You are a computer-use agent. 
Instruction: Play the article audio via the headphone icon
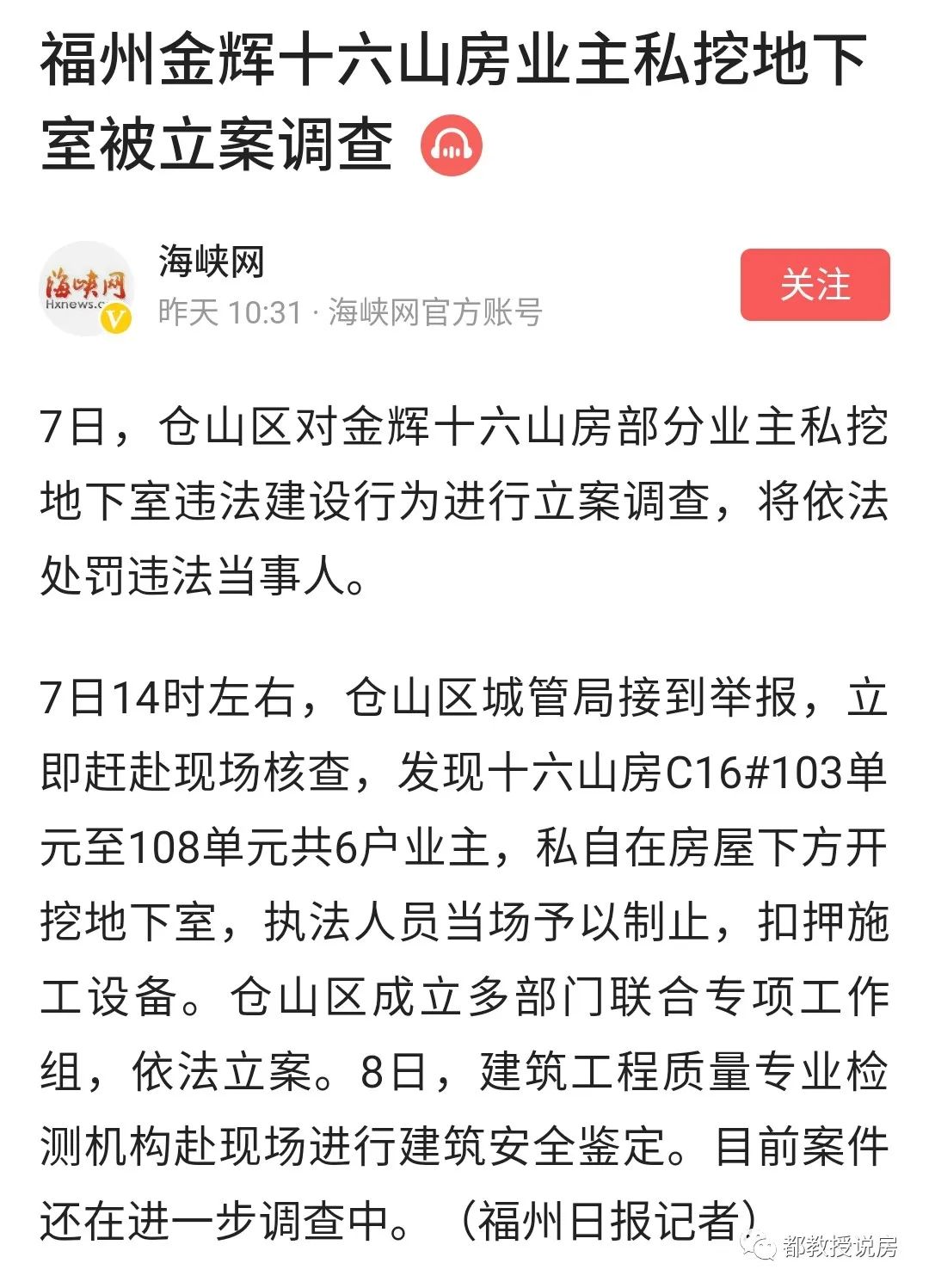click(452, 145)
